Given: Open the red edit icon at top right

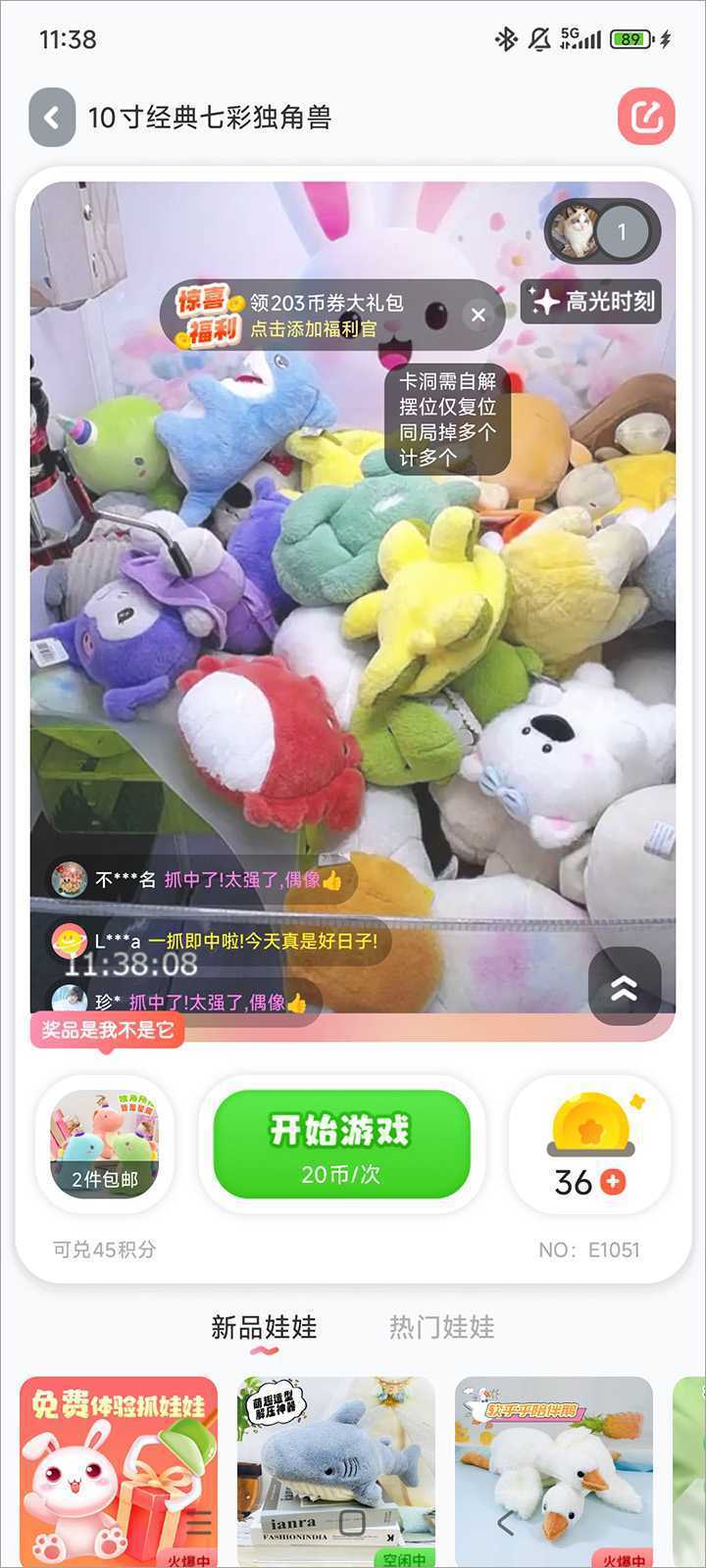Looking at the screenshot, I should point(646,118).
